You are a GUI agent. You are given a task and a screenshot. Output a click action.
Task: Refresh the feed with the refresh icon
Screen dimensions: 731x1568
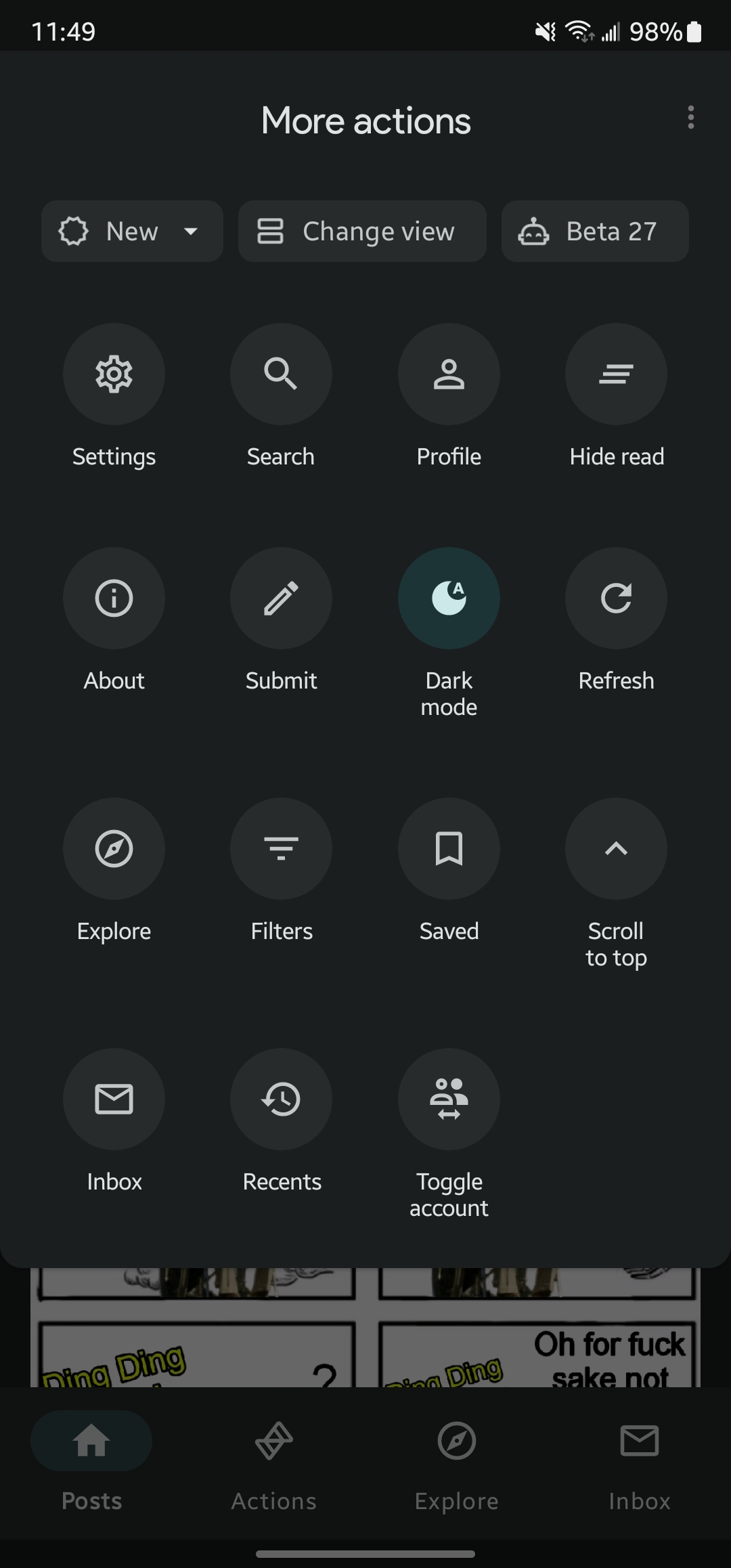(616, 598)
